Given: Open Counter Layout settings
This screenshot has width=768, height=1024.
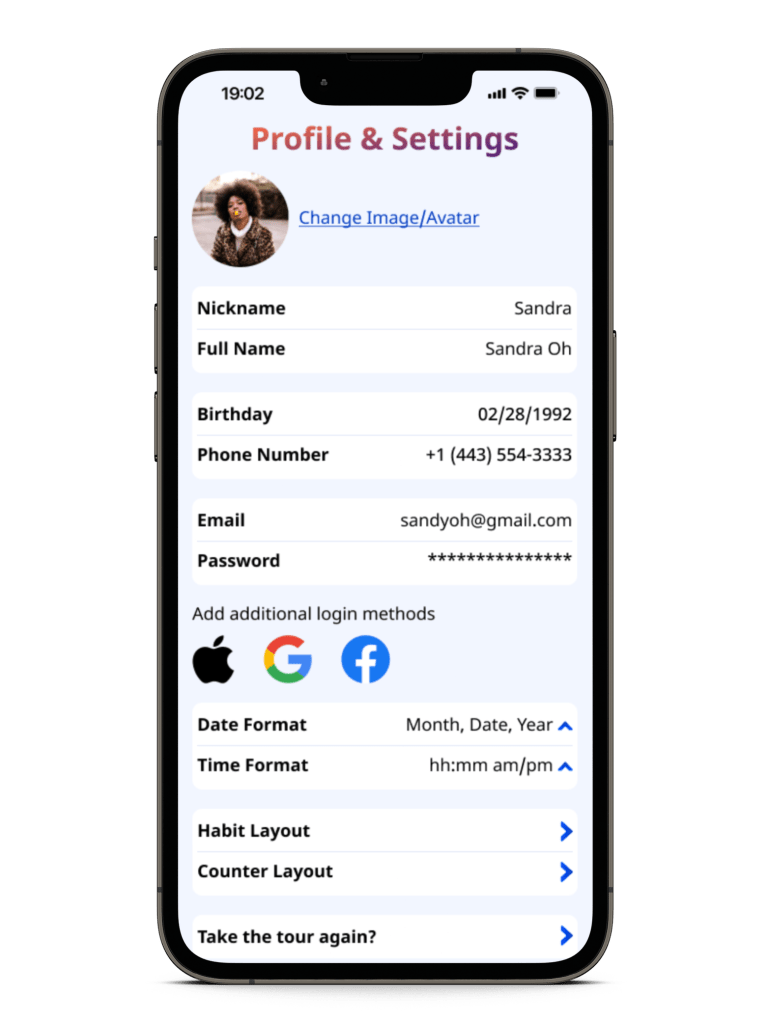Looking at the screenshot, I should point(384,872).
